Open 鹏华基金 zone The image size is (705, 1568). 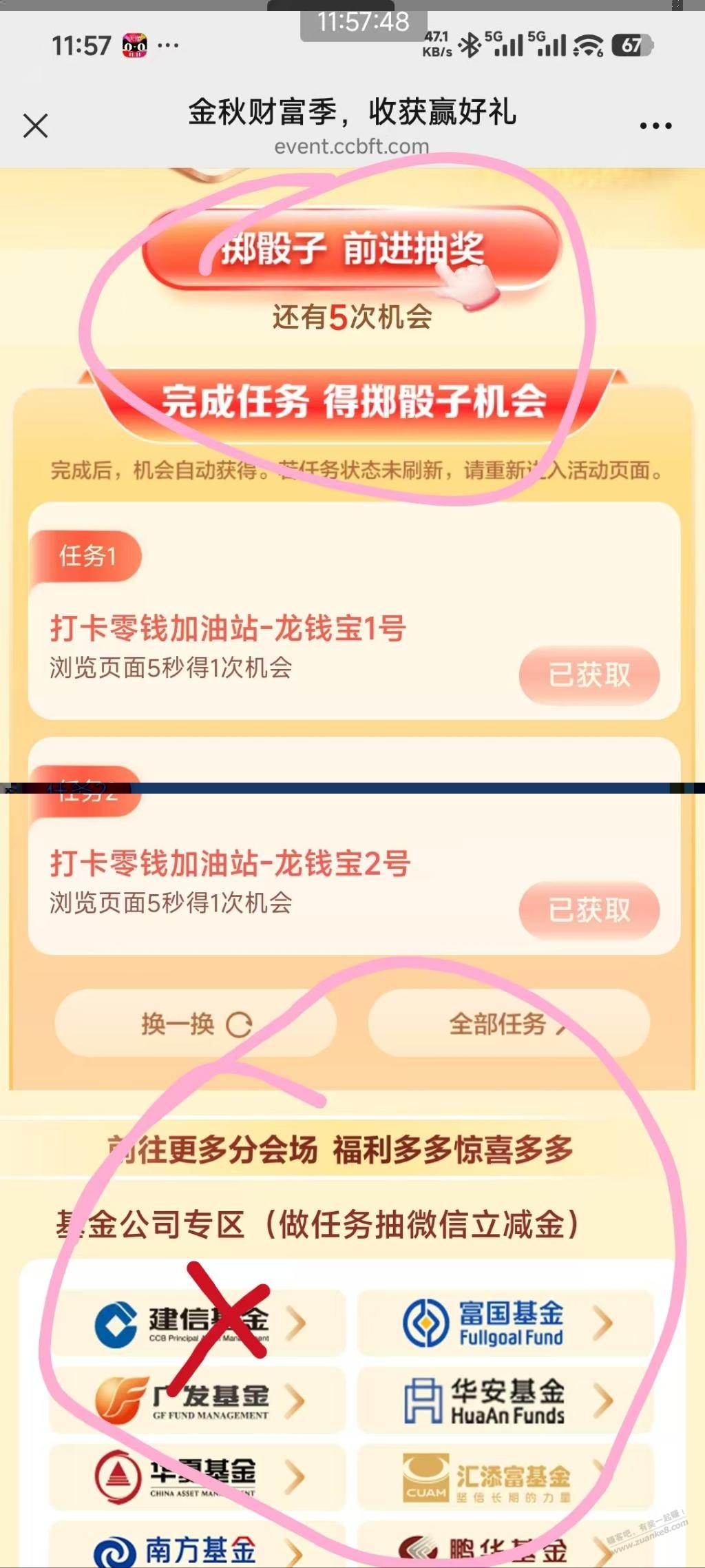505,1550
